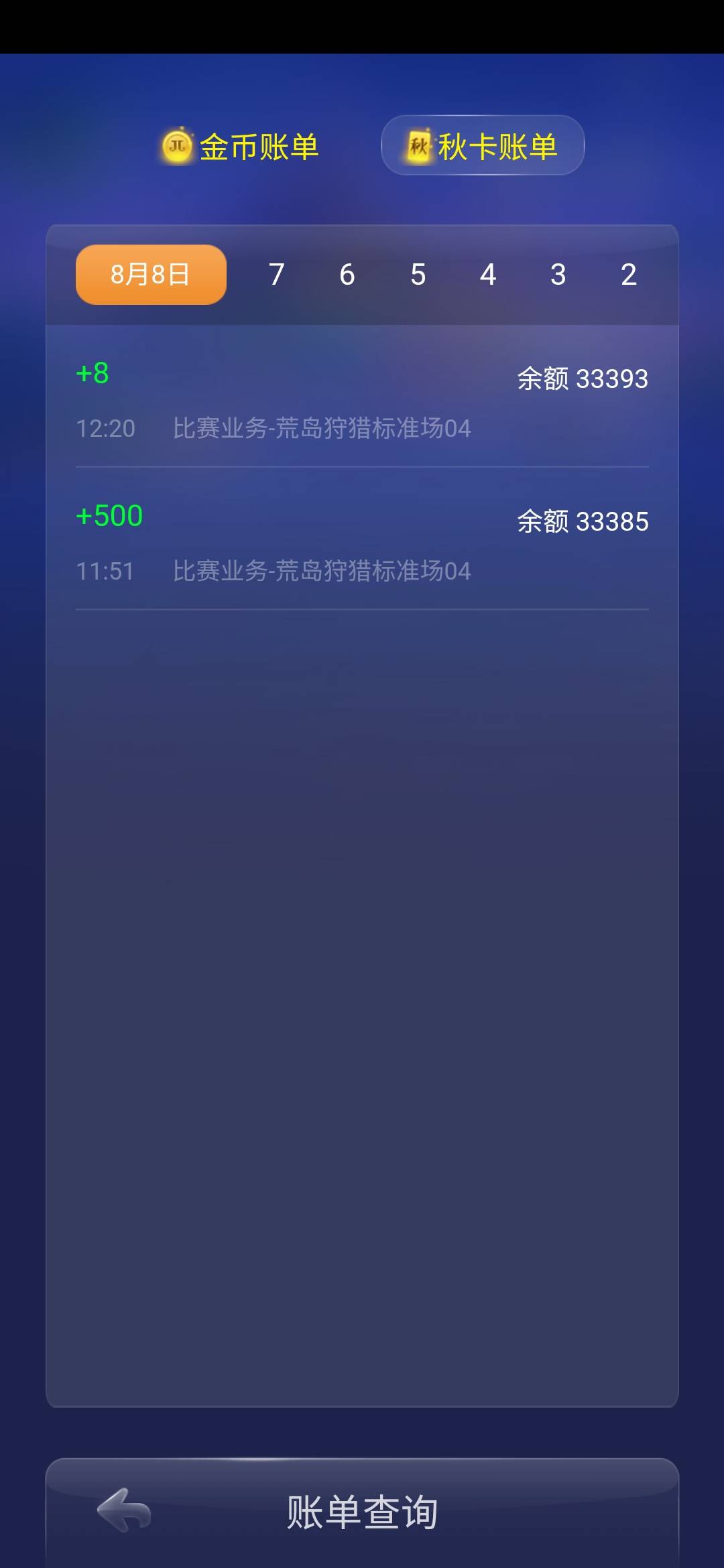Viewport: 724px width, 1568px height.
Task: Select date 2 in the date row
Action: pos(627,275)
